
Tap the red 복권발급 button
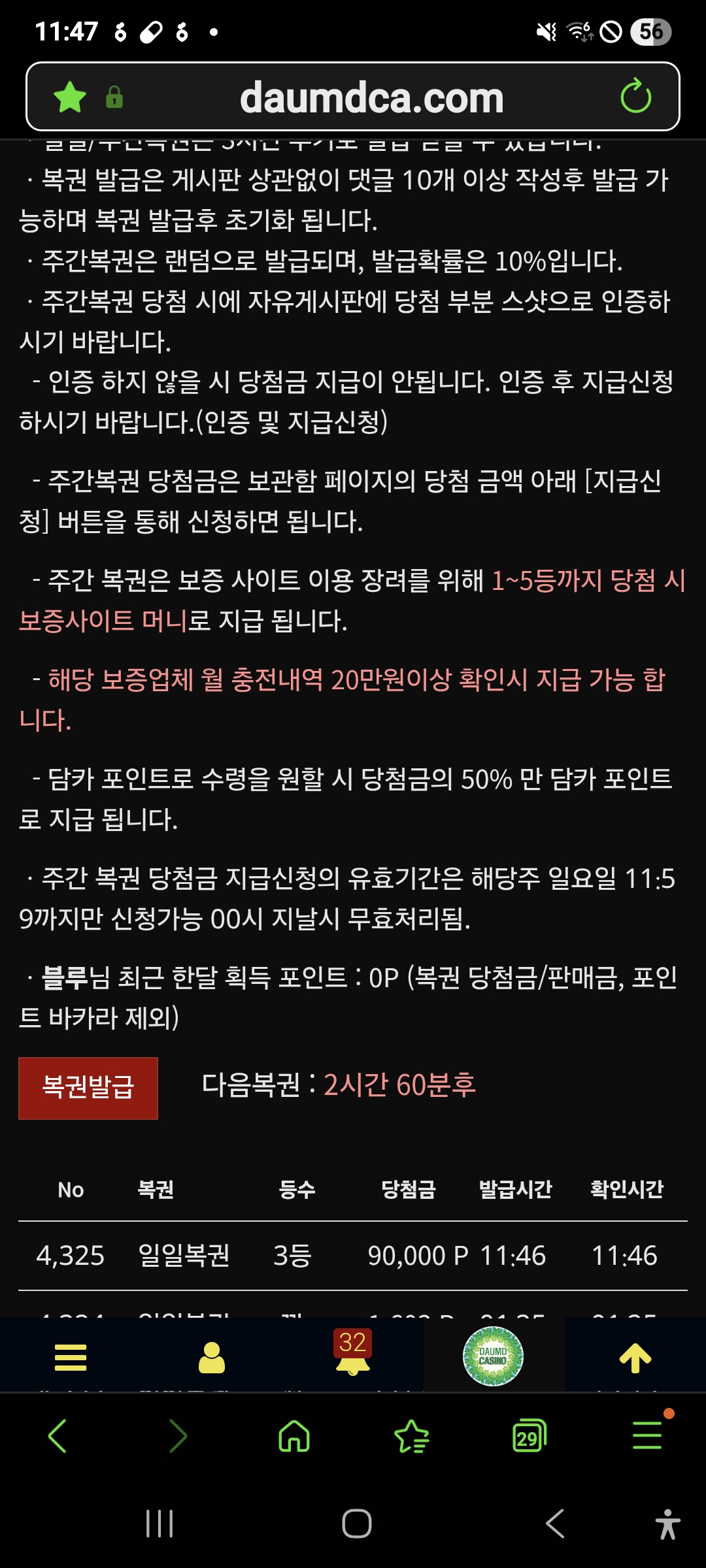pos(88,1088)
